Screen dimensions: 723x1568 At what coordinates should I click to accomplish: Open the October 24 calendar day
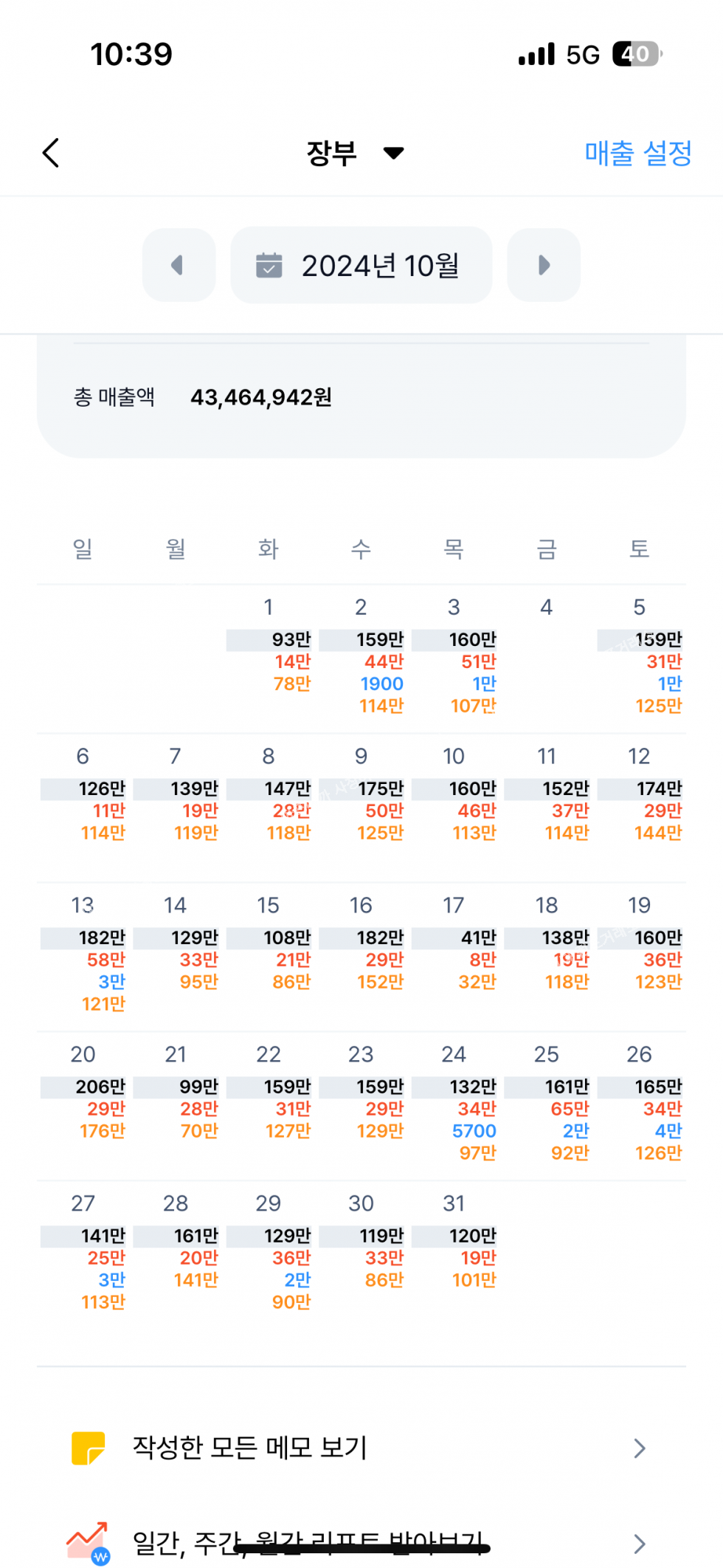[x=454, y=1101]
